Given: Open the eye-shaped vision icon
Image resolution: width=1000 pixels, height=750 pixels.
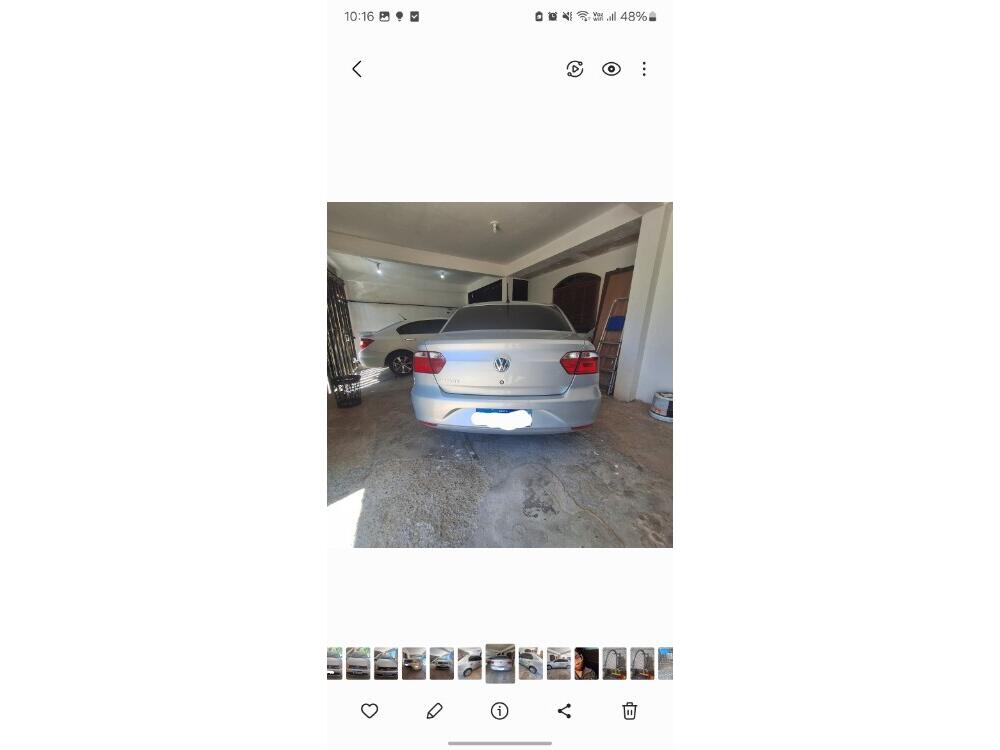Looking at the screenshot, I should 611,69.
